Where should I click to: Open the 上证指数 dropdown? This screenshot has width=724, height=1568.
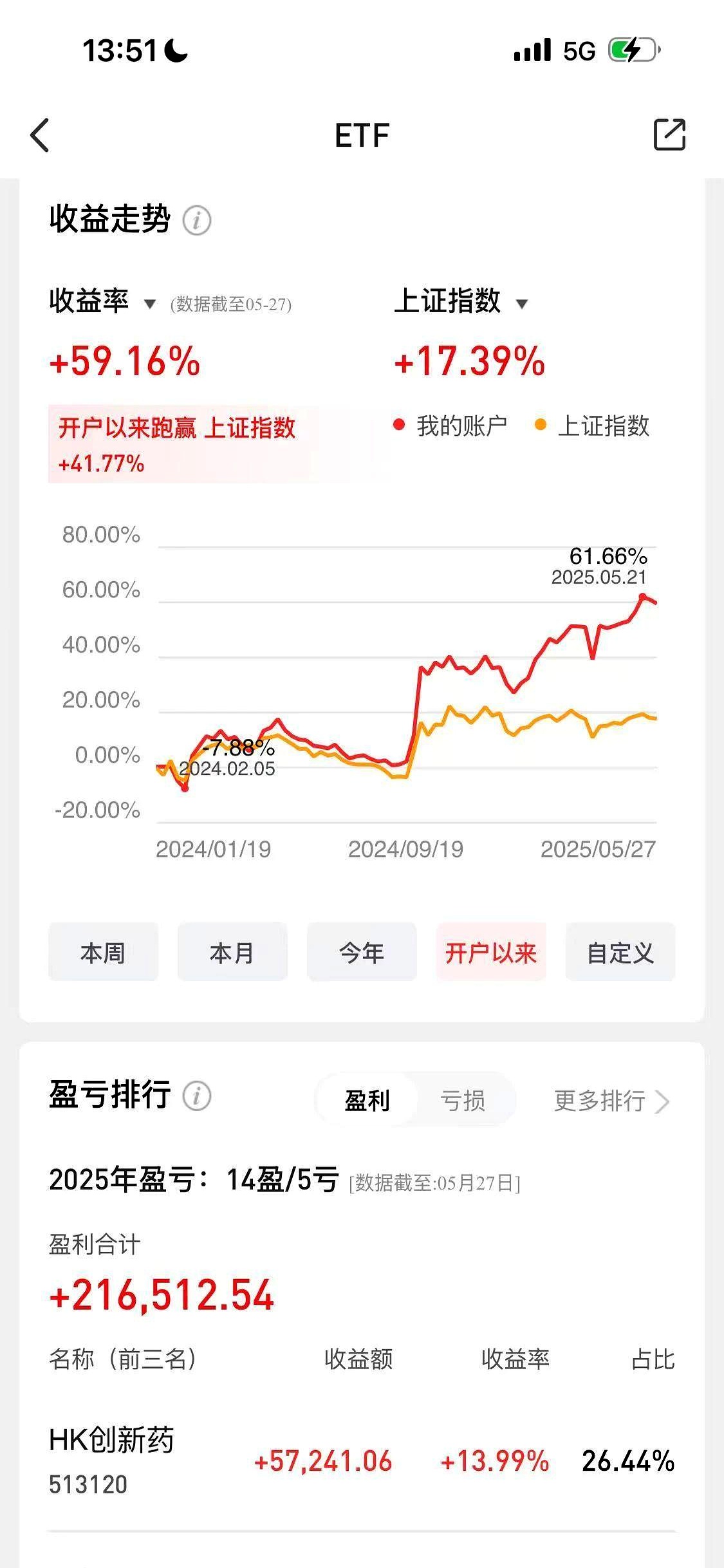(x=523, y=304)
